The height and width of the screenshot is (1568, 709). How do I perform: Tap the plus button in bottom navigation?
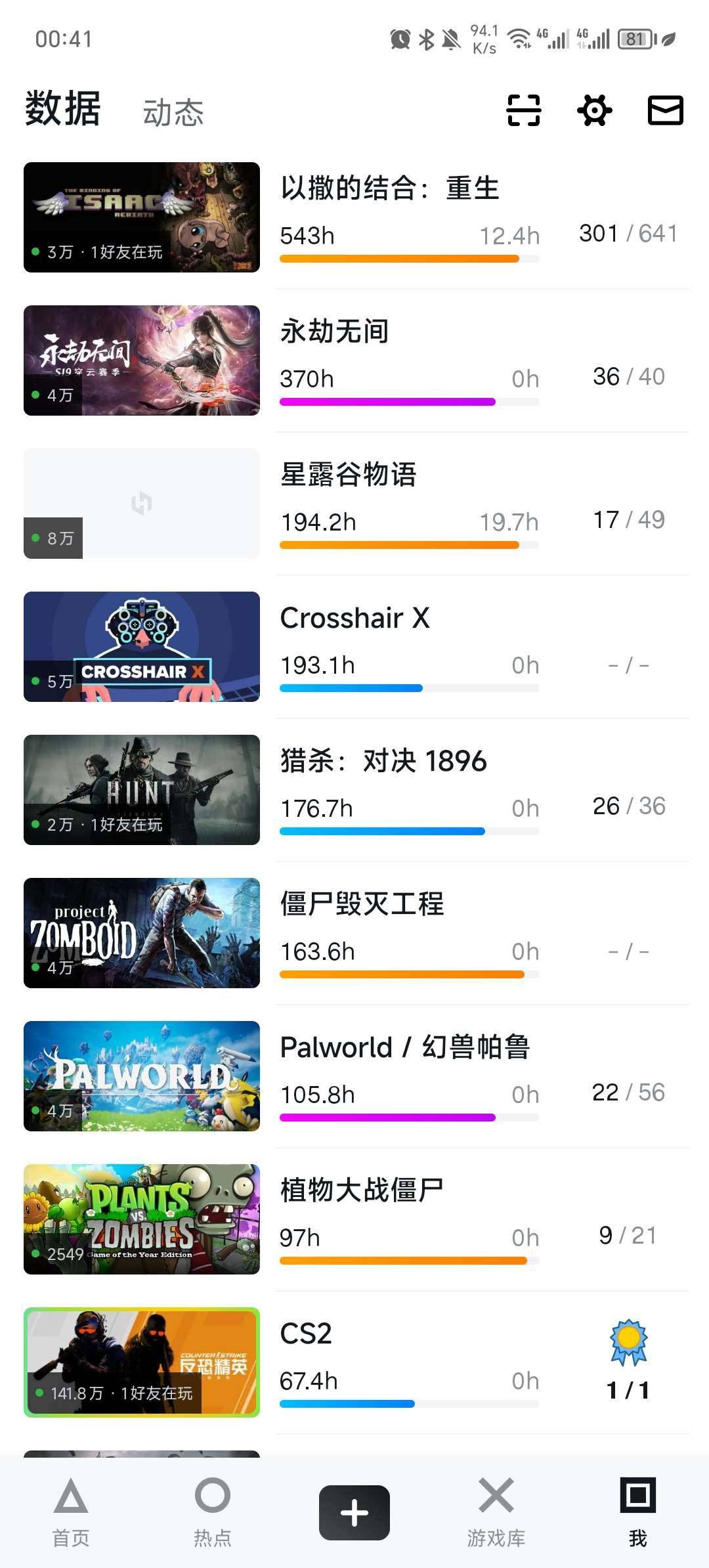click(354, 1512)
